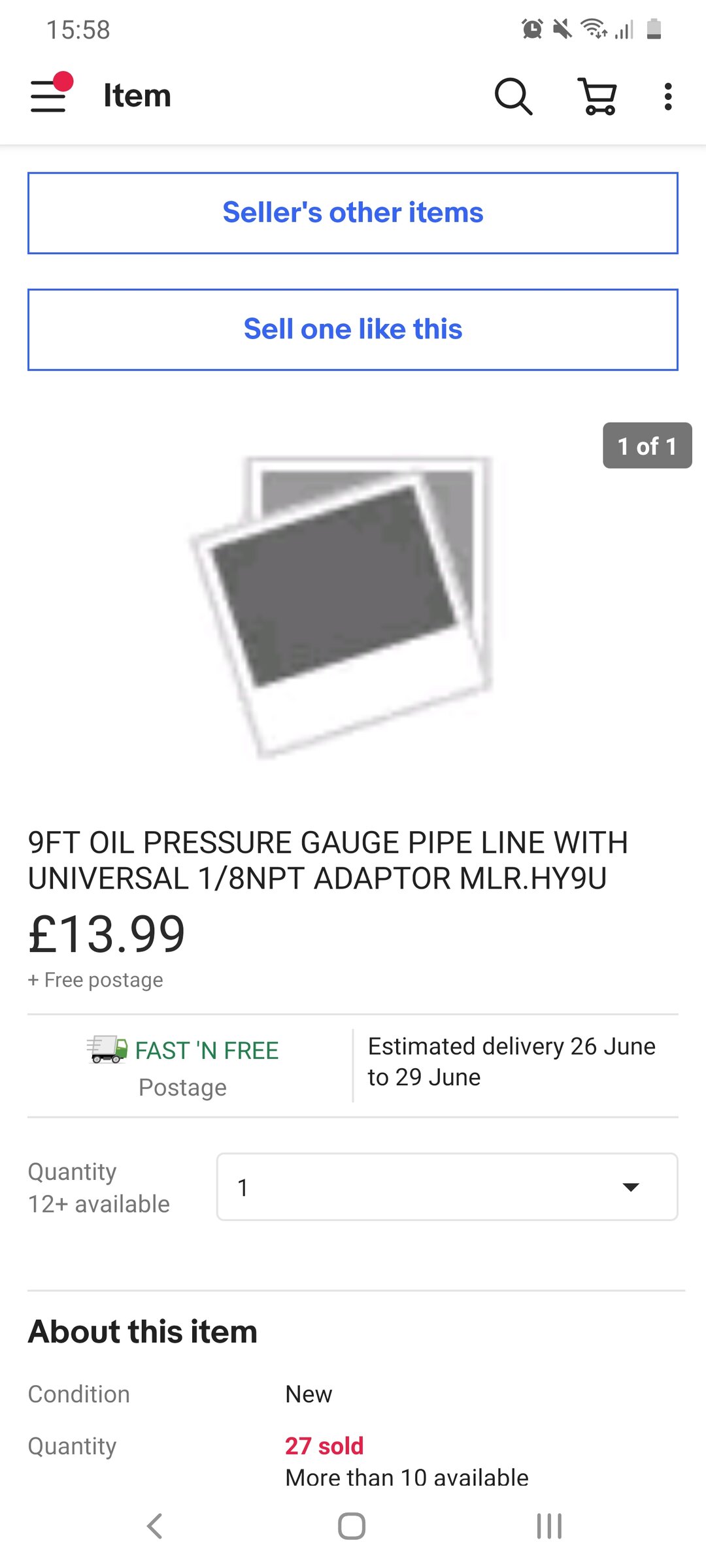Open the recent apps view
706x1568 pixels.
[549, 1526]
